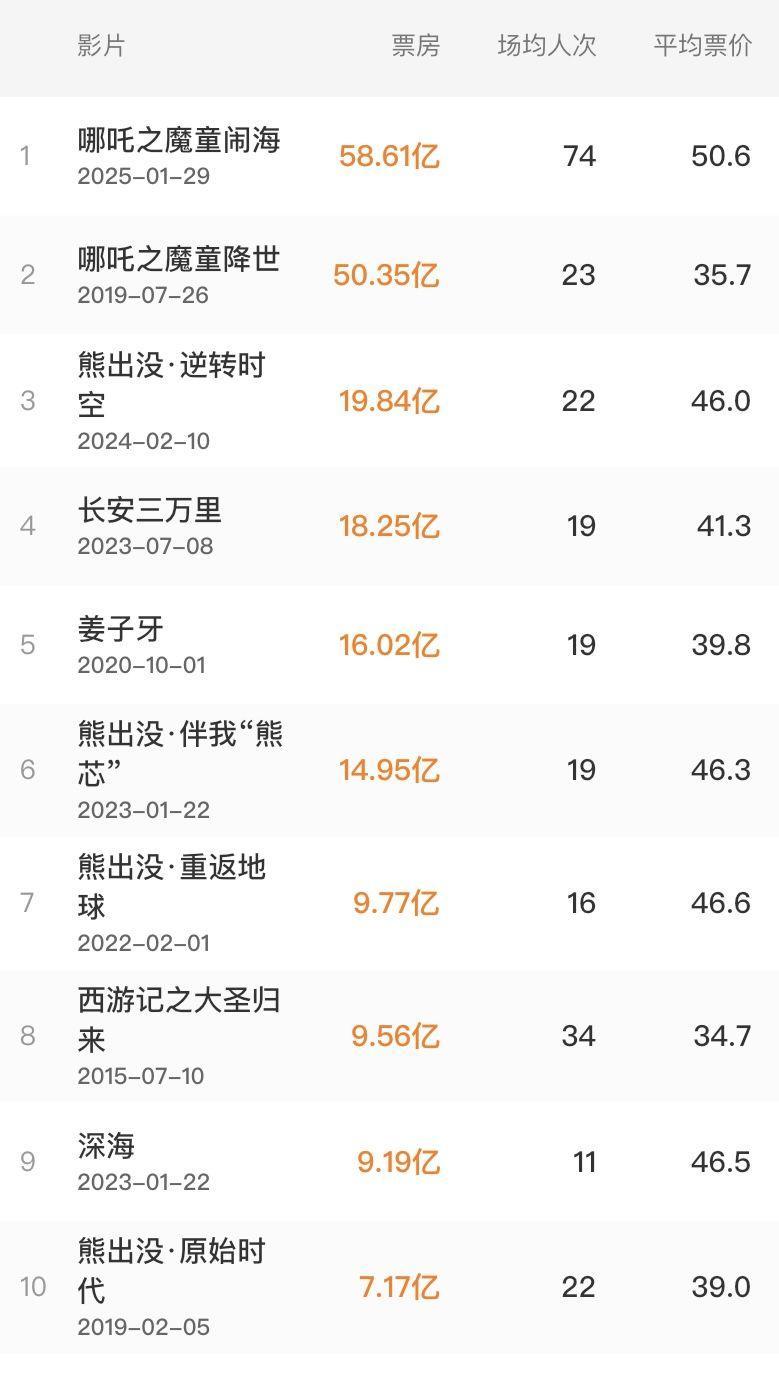Tap the 姜子牙 row
The image size is (779, 1375).
pos(120,630)
